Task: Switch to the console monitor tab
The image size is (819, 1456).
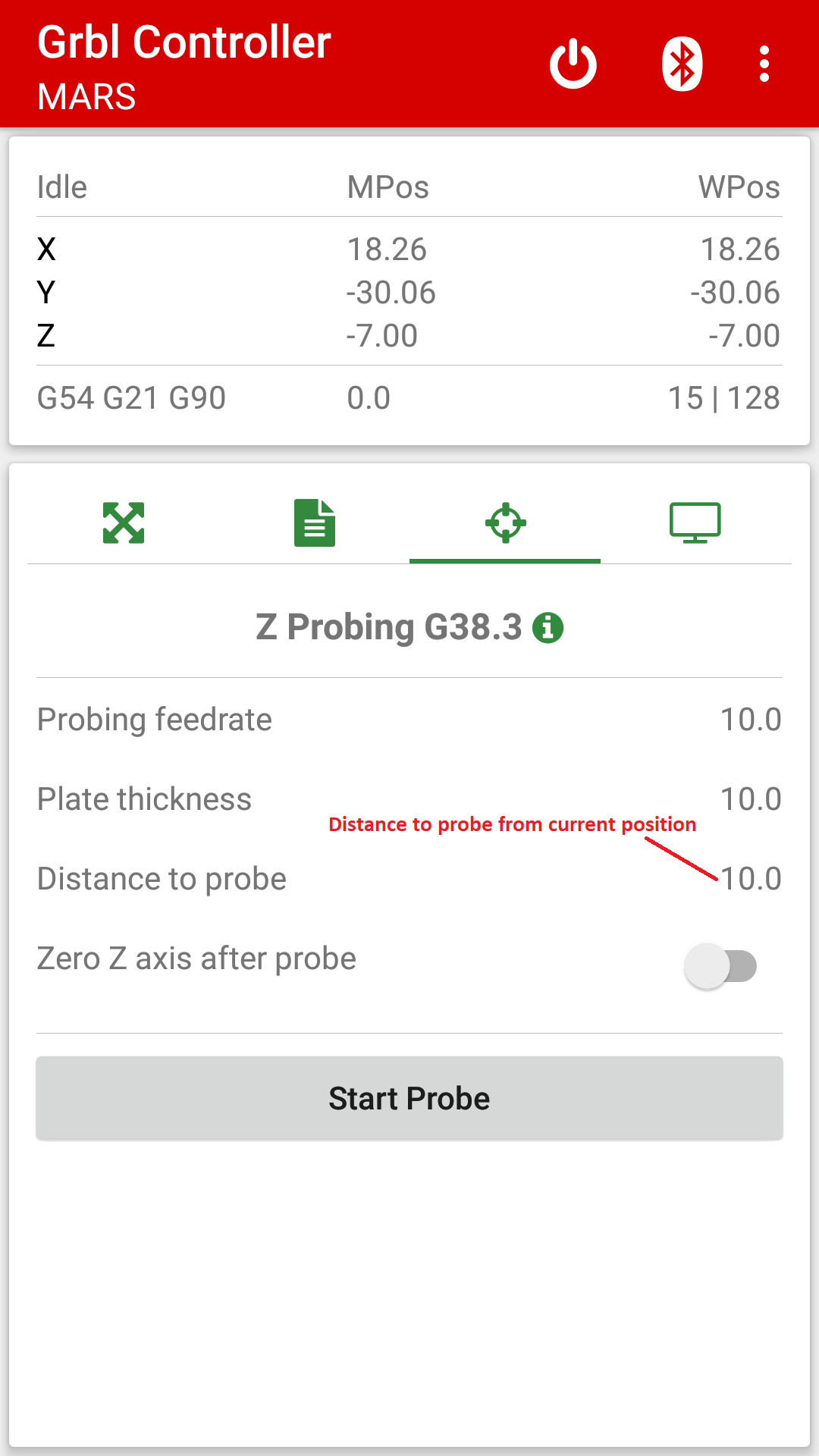Action: 695,522
